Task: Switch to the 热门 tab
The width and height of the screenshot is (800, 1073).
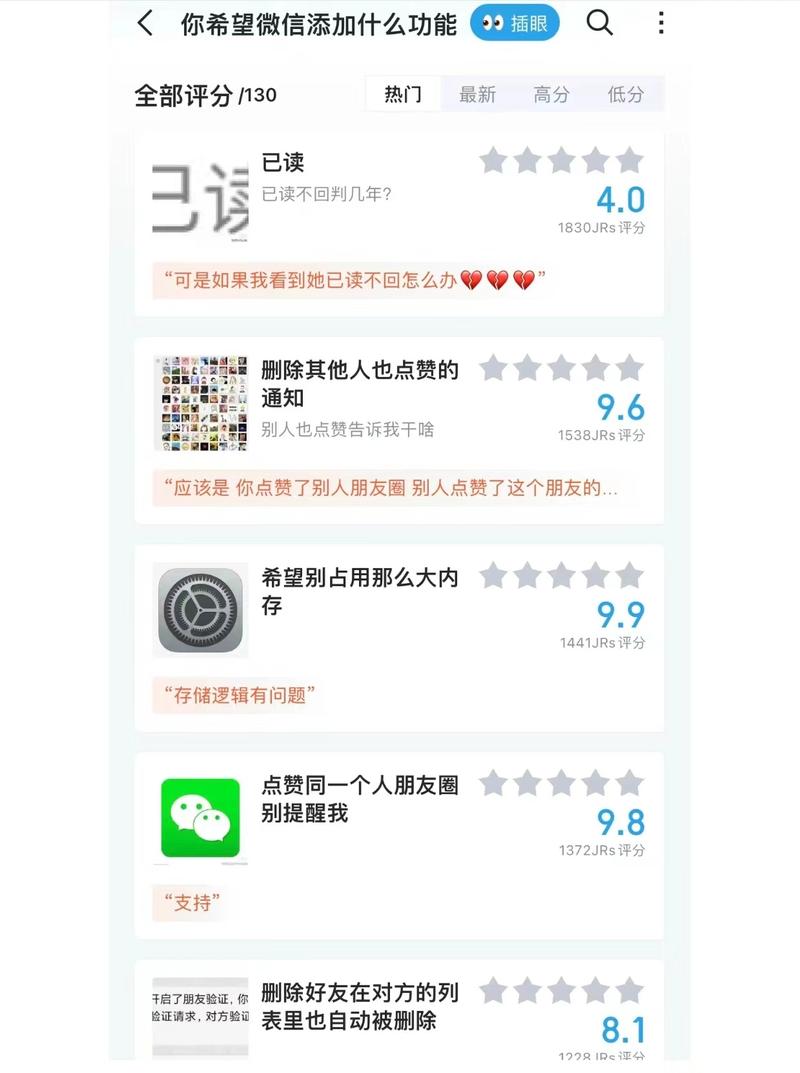Action: 403,94
